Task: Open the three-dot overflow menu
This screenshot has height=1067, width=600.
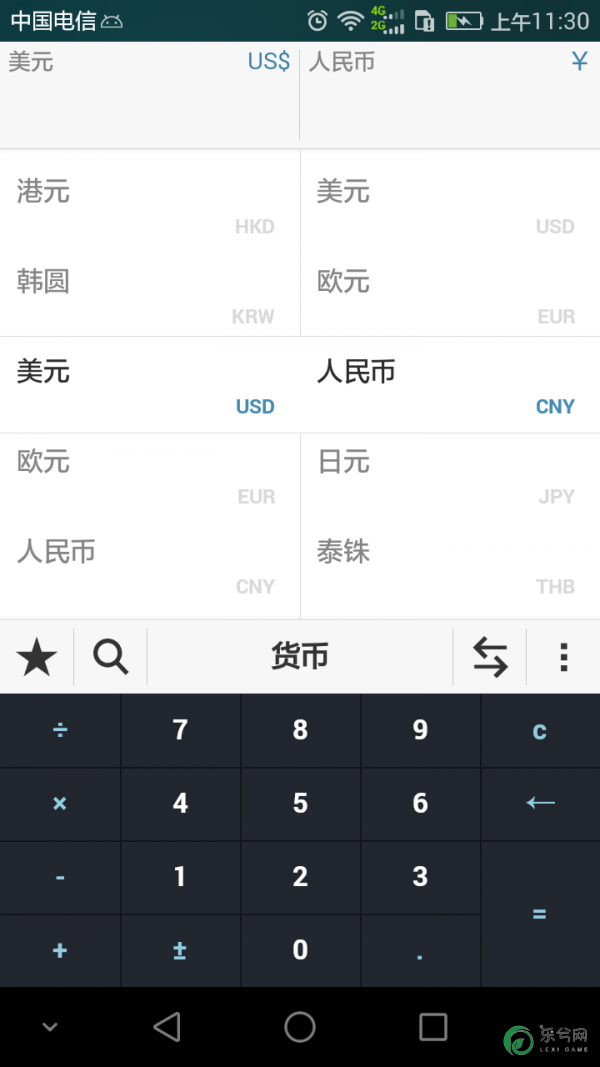Action: tap(563, 657)
